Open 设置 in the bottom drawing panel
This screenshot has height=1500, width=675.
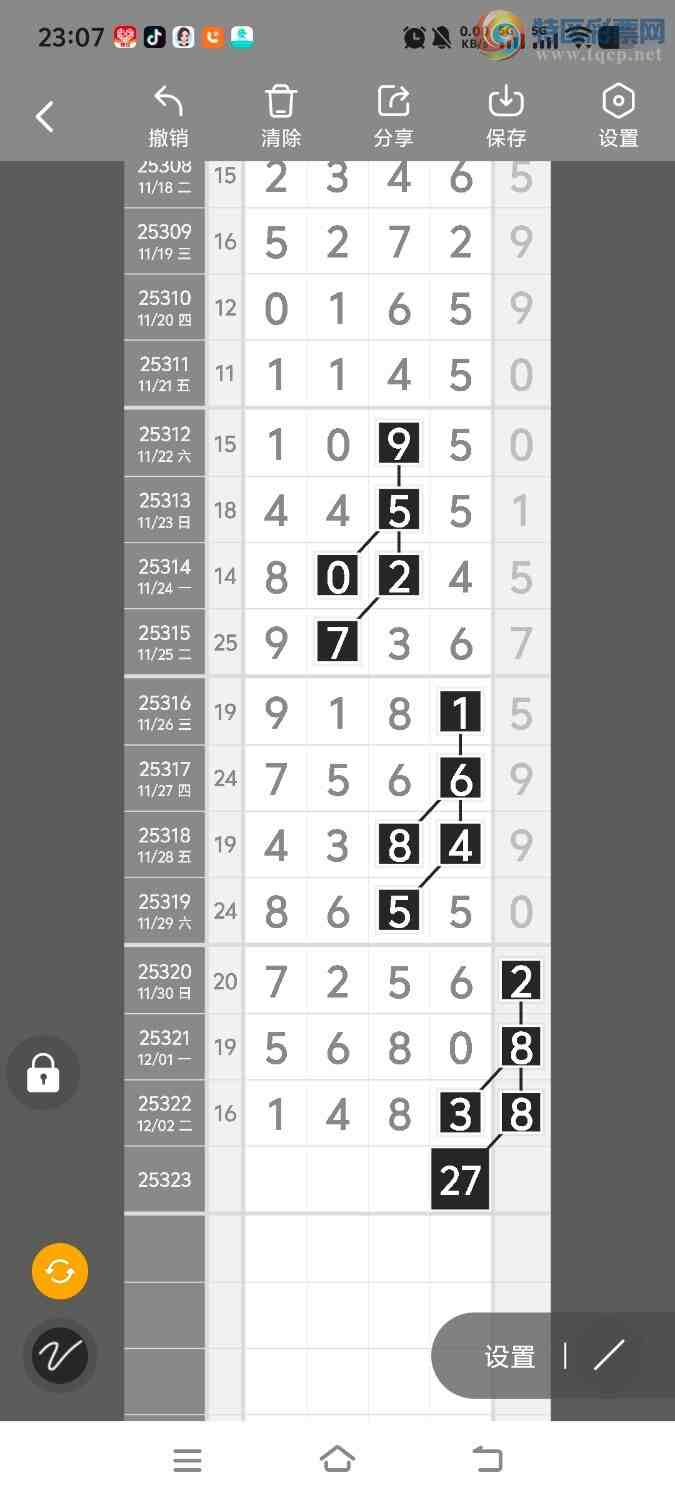pyautogui.click(x=510, y=1357)
